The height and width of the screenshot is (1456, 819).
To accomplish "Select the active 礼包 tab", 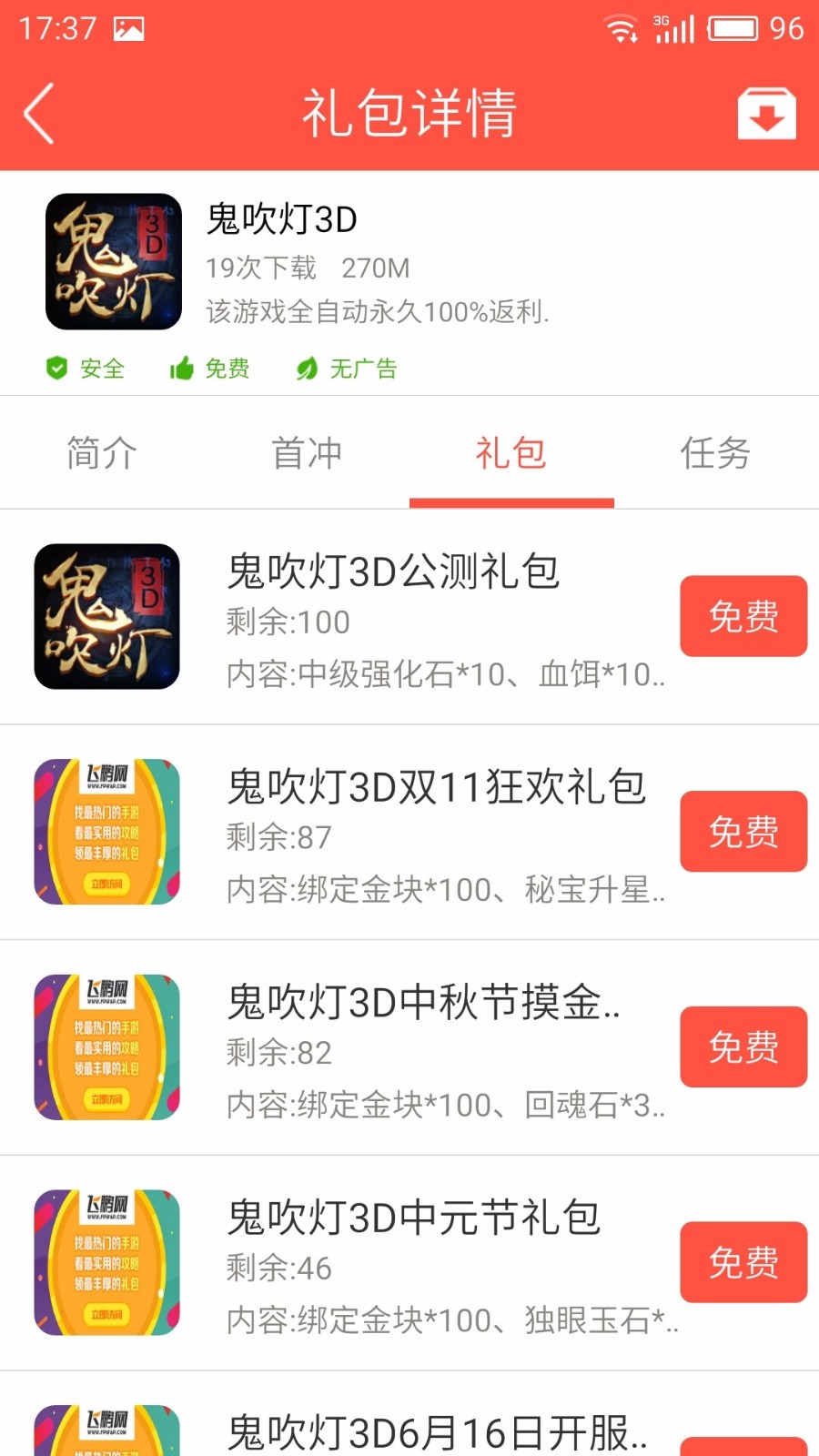I will click(511, 452).
